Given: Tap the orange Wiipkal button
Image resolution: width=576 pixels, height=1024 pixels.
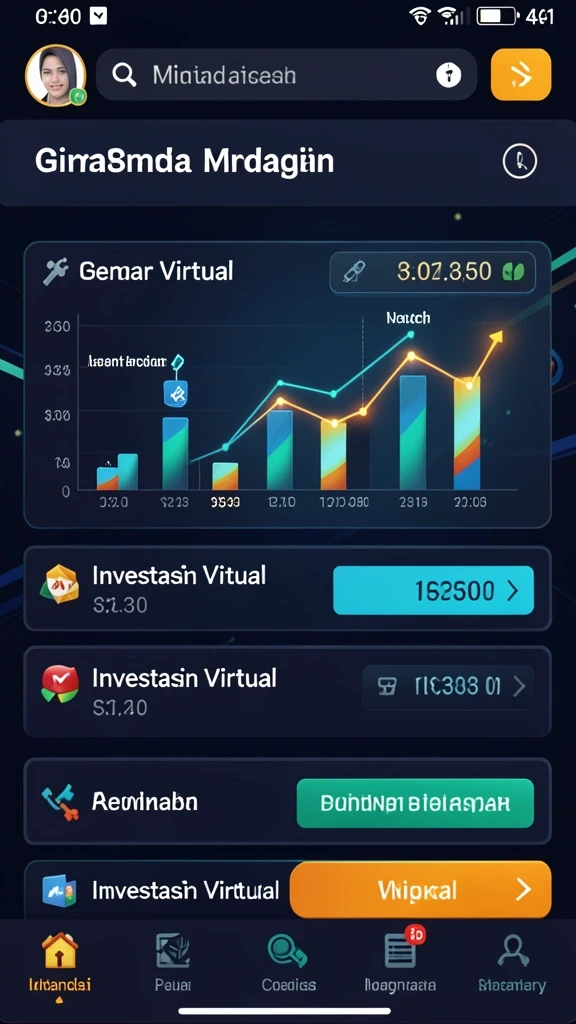Looking at the screenshot, I should (x=420, y=889).
